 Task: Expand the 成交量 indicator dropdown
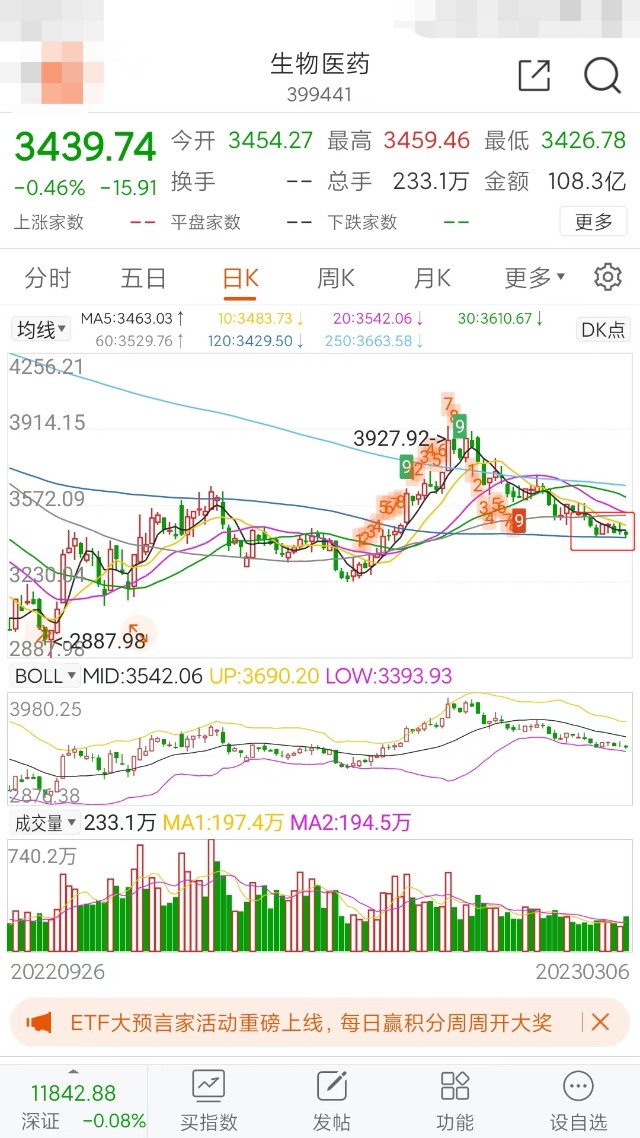point(44,823)
